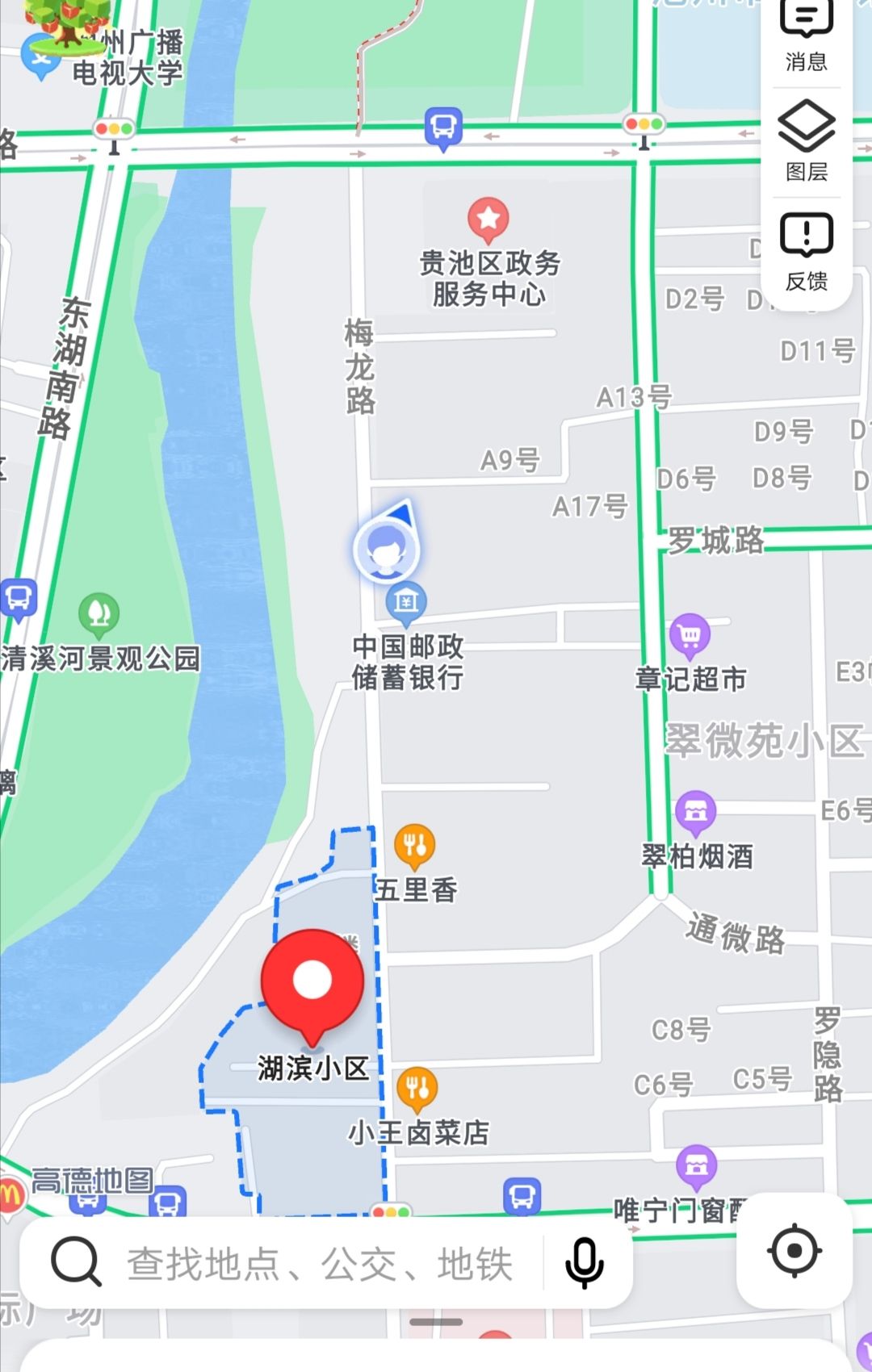This screenshot has width=872, height=1372.
Task: Select the 中国邮政储蓄银行 marker
Action: tap(405, 603)
